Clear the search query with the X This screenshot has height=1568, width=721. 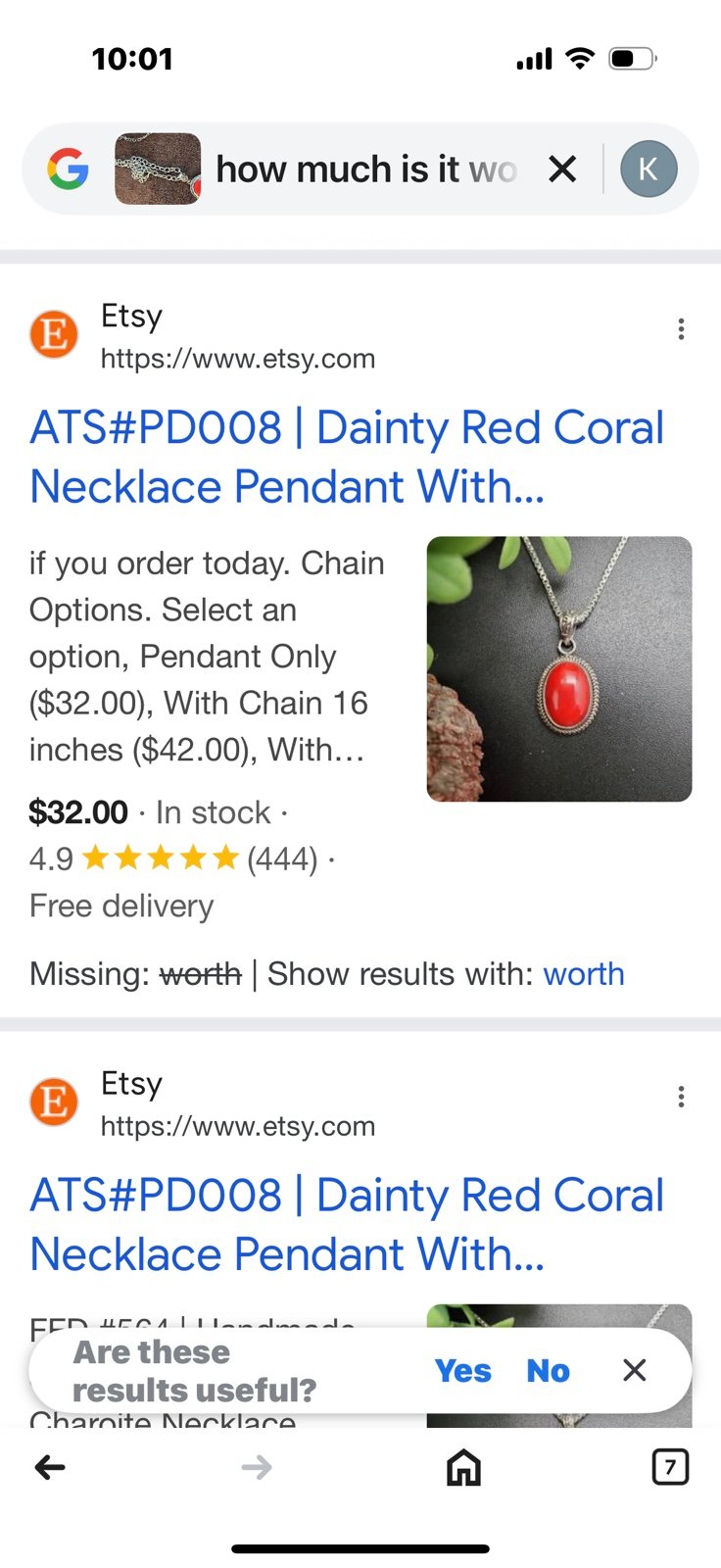click(x=562, y=170)
